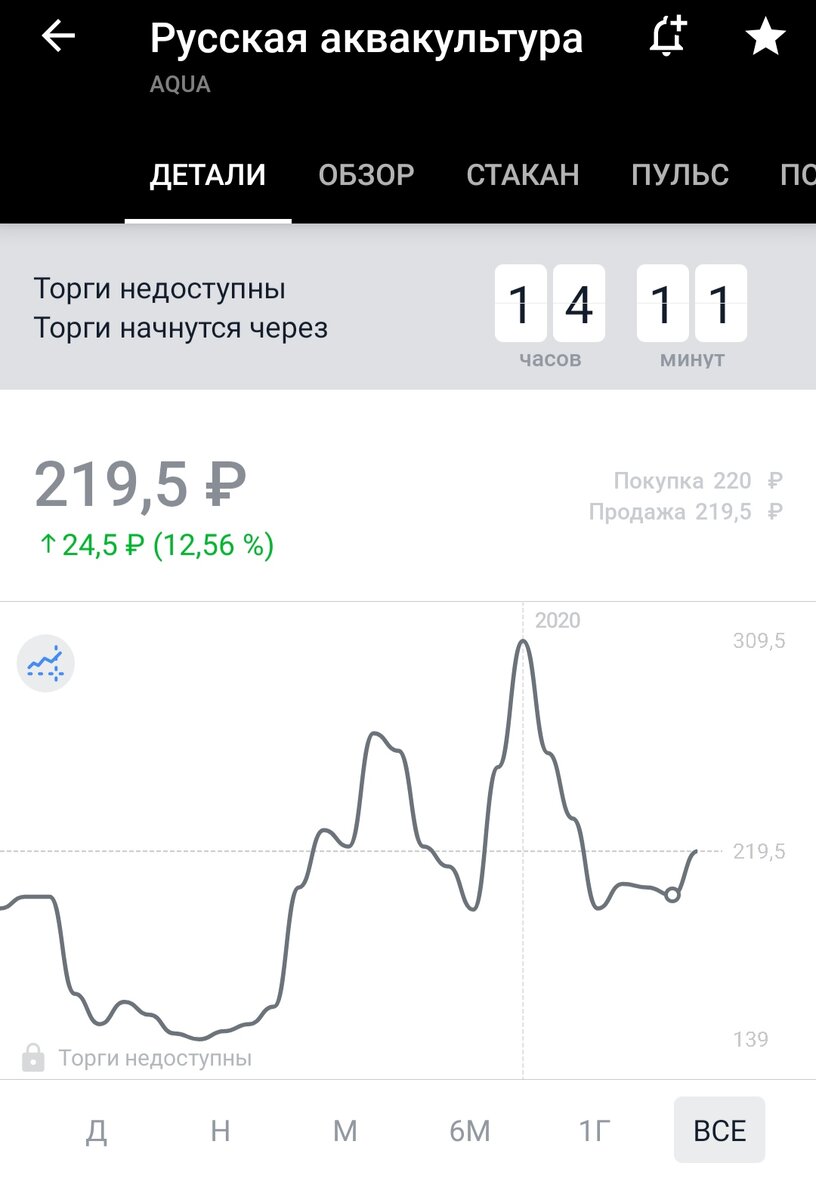Change the chart type with the chart icon

point(46,664)
